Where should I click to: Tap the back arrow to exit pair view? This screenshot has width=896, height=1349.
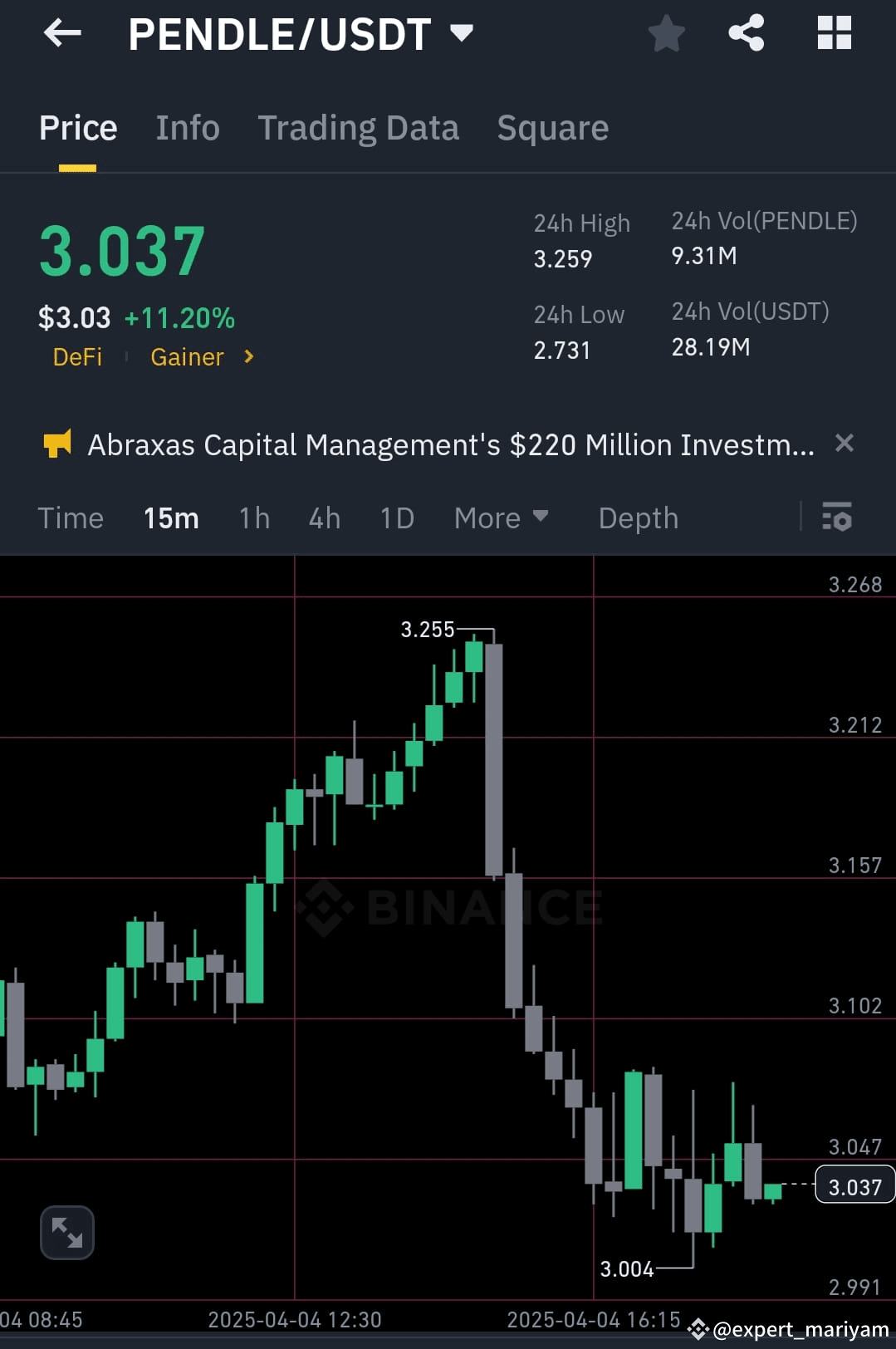pyautogui.click(x=62, y=33)
